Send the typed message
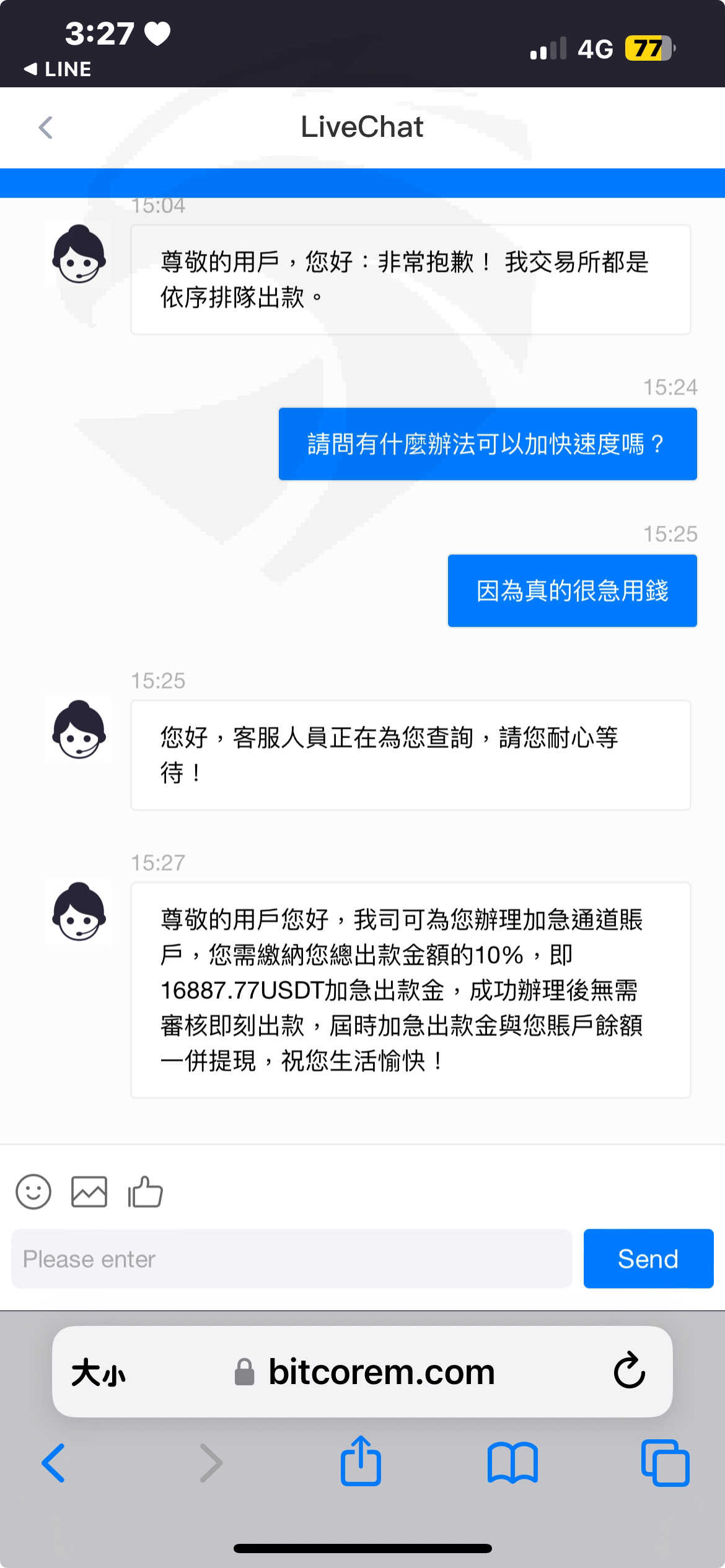This screenshot has width=725, height=1568. click(648, 1258)
